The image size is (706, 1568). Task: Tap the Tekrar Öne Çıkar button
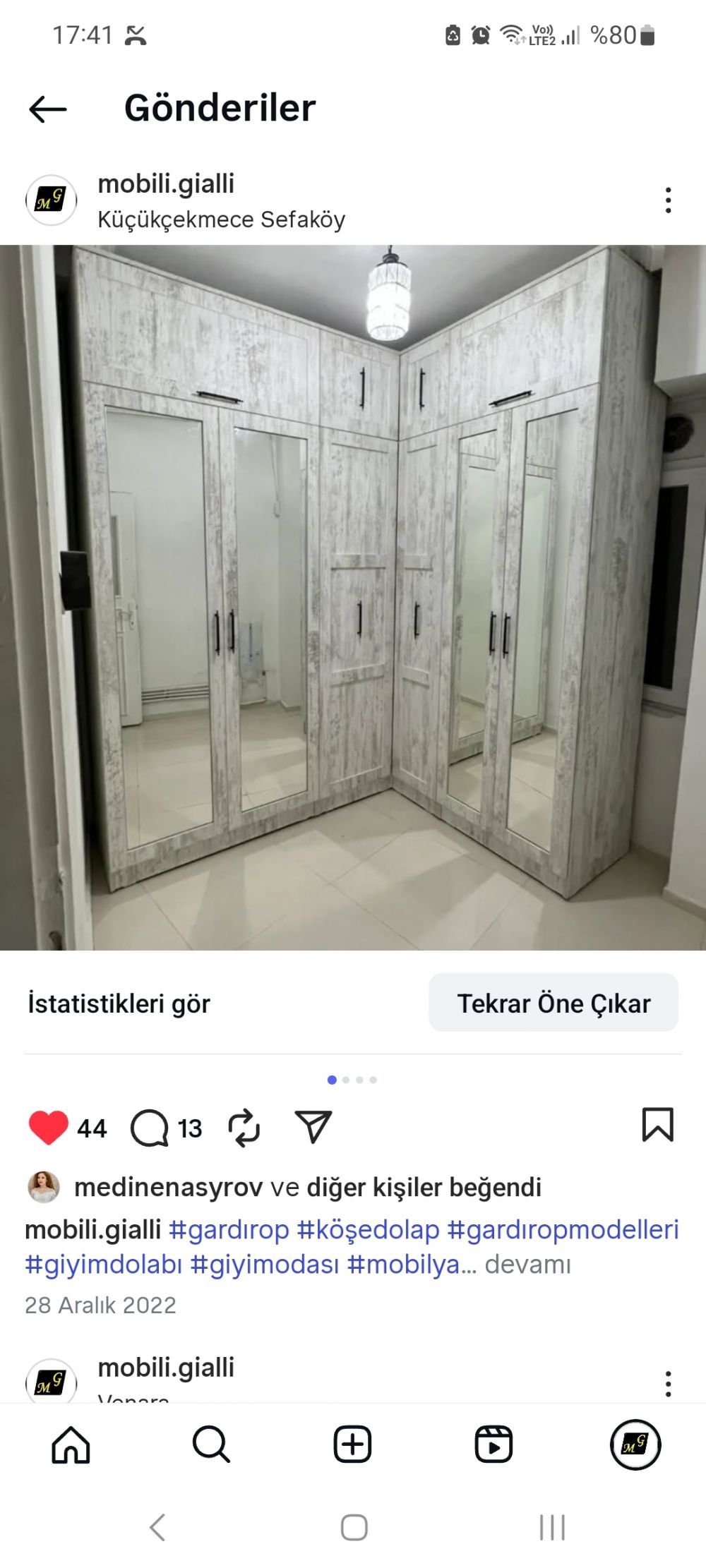click(x=554, y=1003)
